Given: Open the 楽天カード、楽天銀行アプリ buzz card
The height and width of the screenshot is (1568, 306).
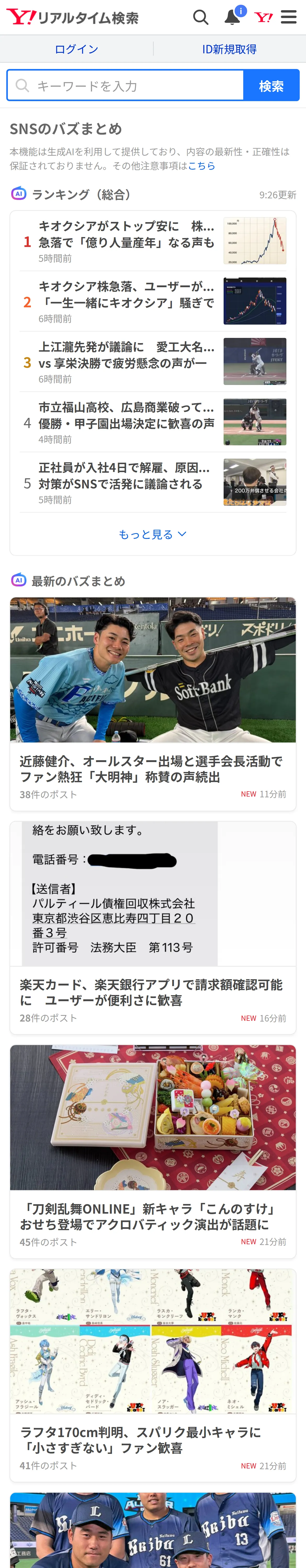Looking at the screenshot, I should click(x=153, y=927).
